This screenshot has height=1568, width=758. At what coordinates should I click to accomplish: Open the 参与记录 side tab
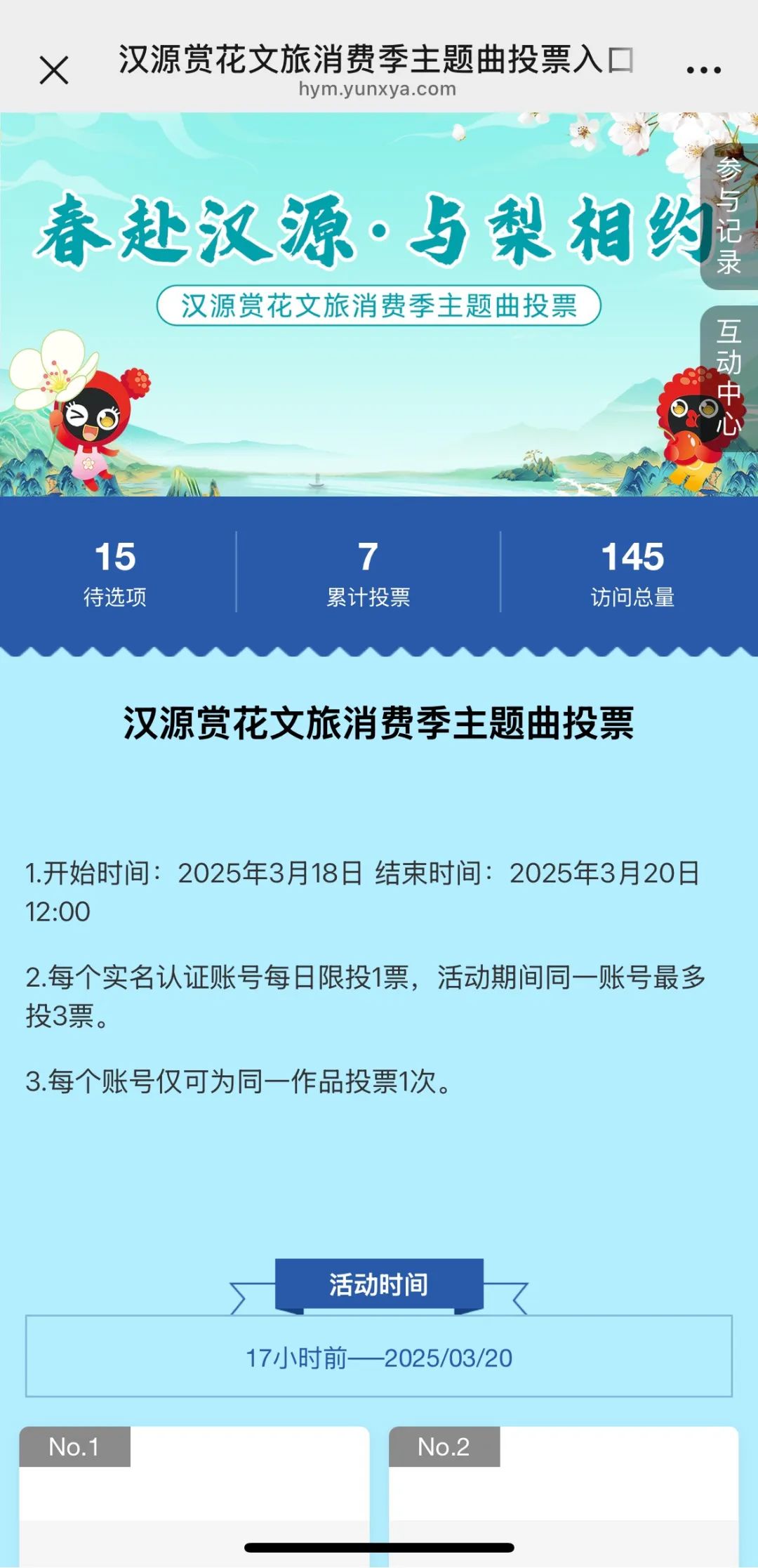(730, 216)
